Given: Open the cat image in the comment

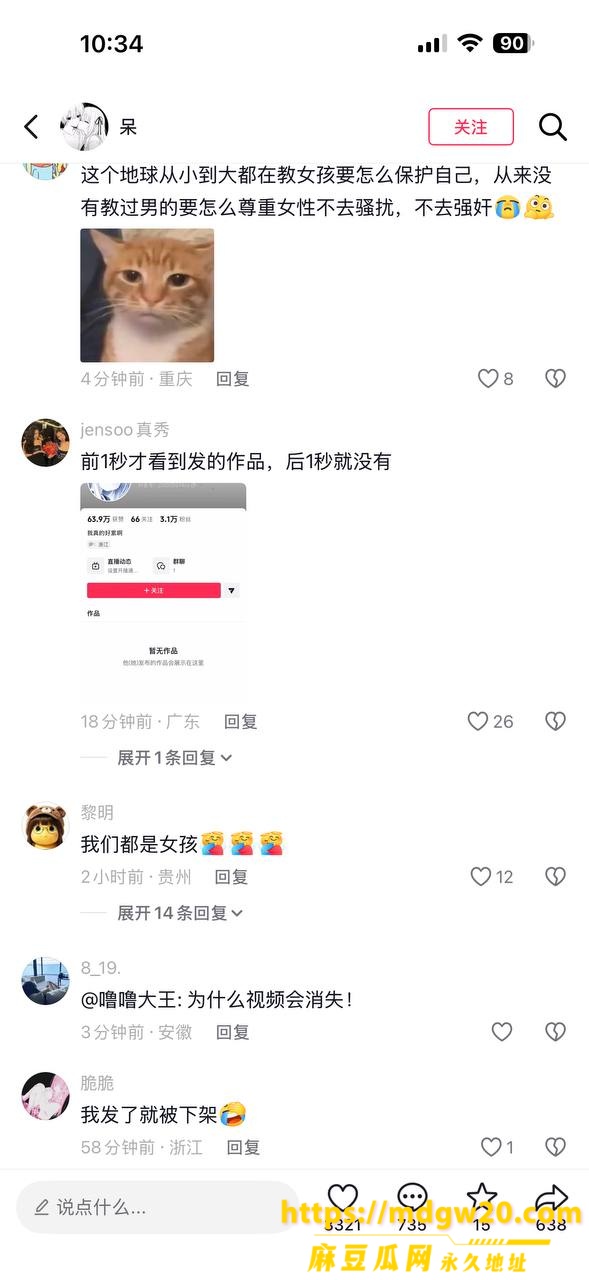Looking at the screenshot, I should [x=147, y=295].
